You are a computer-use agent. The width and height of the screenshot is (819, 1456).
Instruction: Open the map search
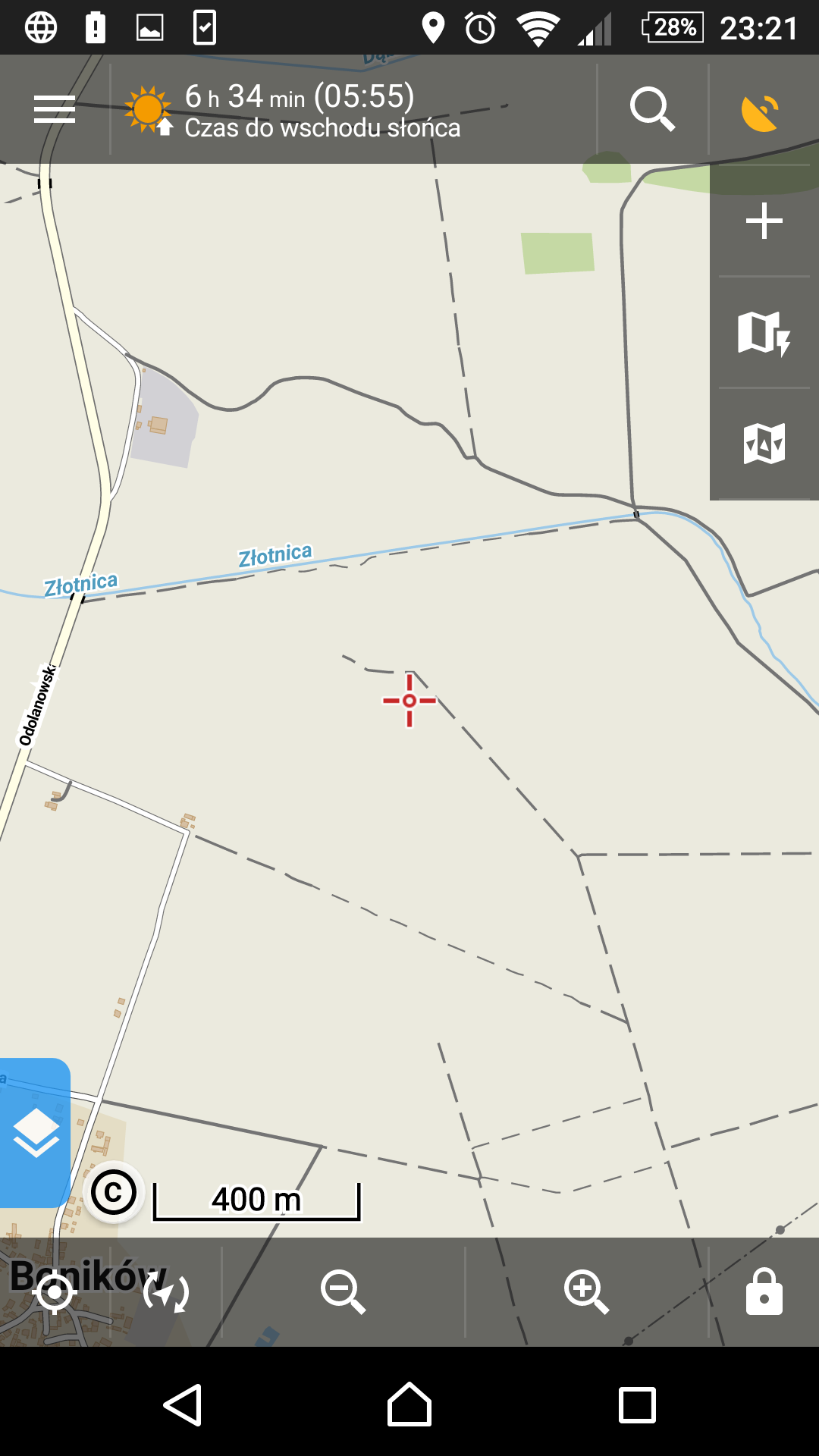click(x=652, y=110)
